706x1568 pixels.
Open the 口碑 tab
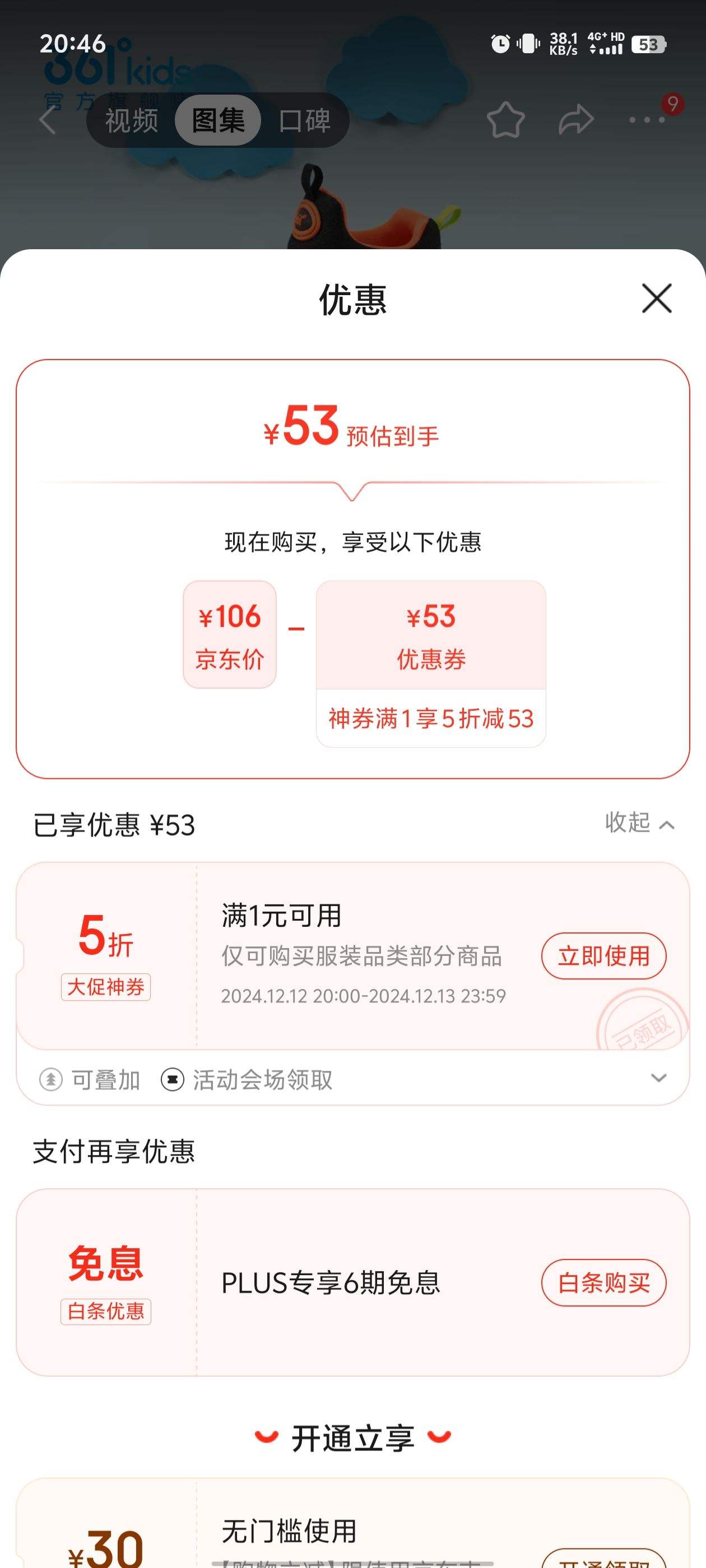pos(305,120)
